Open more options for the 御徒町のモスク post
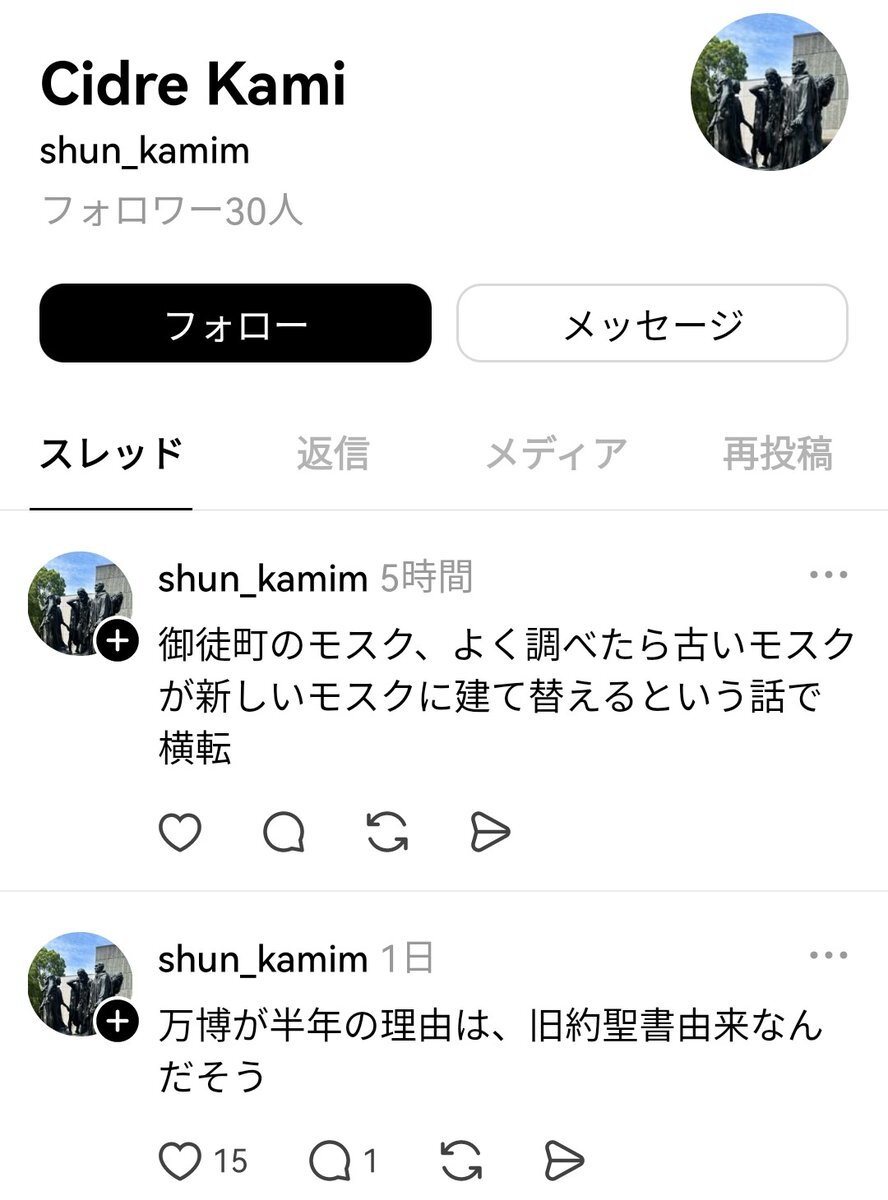 pyautogui.click(x=828, y=576)
